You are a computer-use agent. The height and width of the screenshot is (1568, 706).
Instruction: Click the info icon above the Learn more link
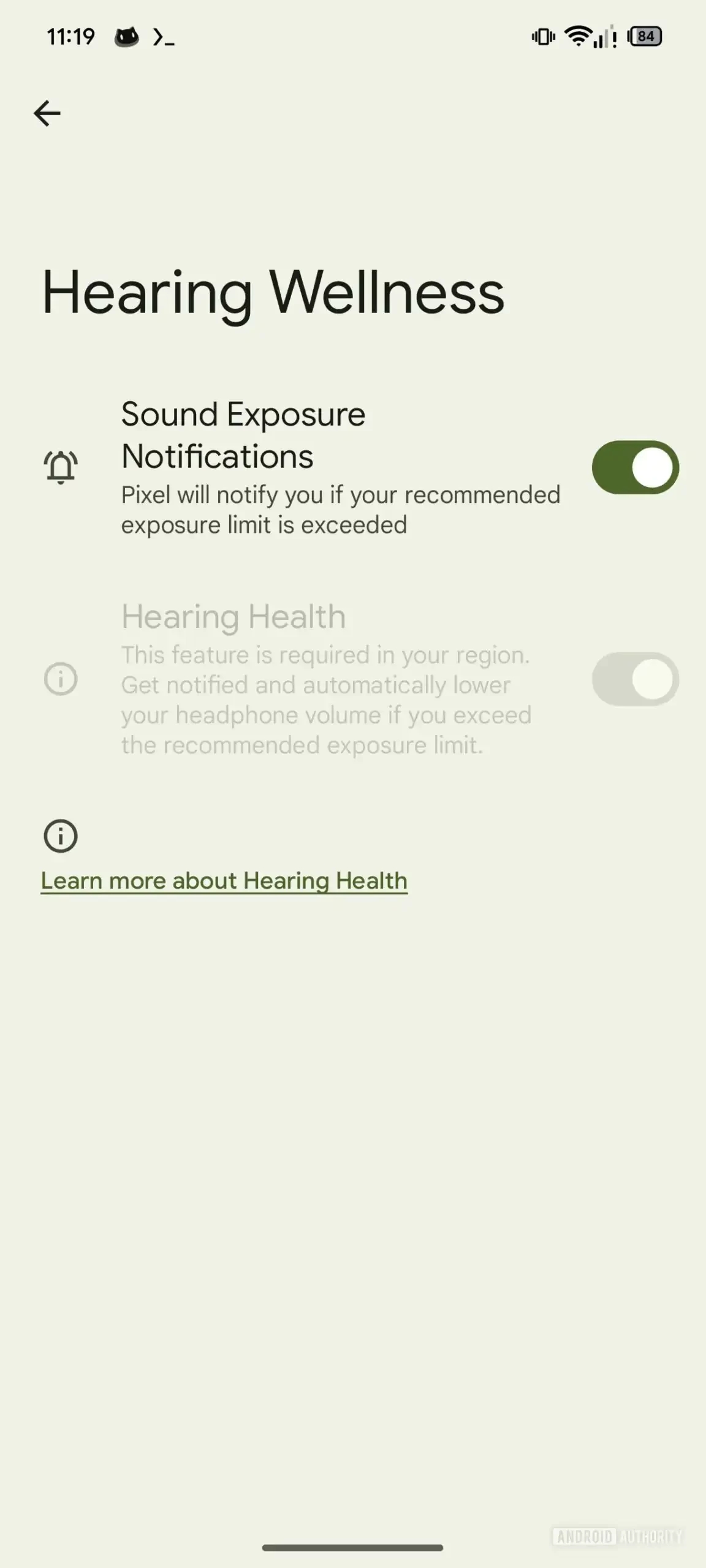tap(61, 836)
